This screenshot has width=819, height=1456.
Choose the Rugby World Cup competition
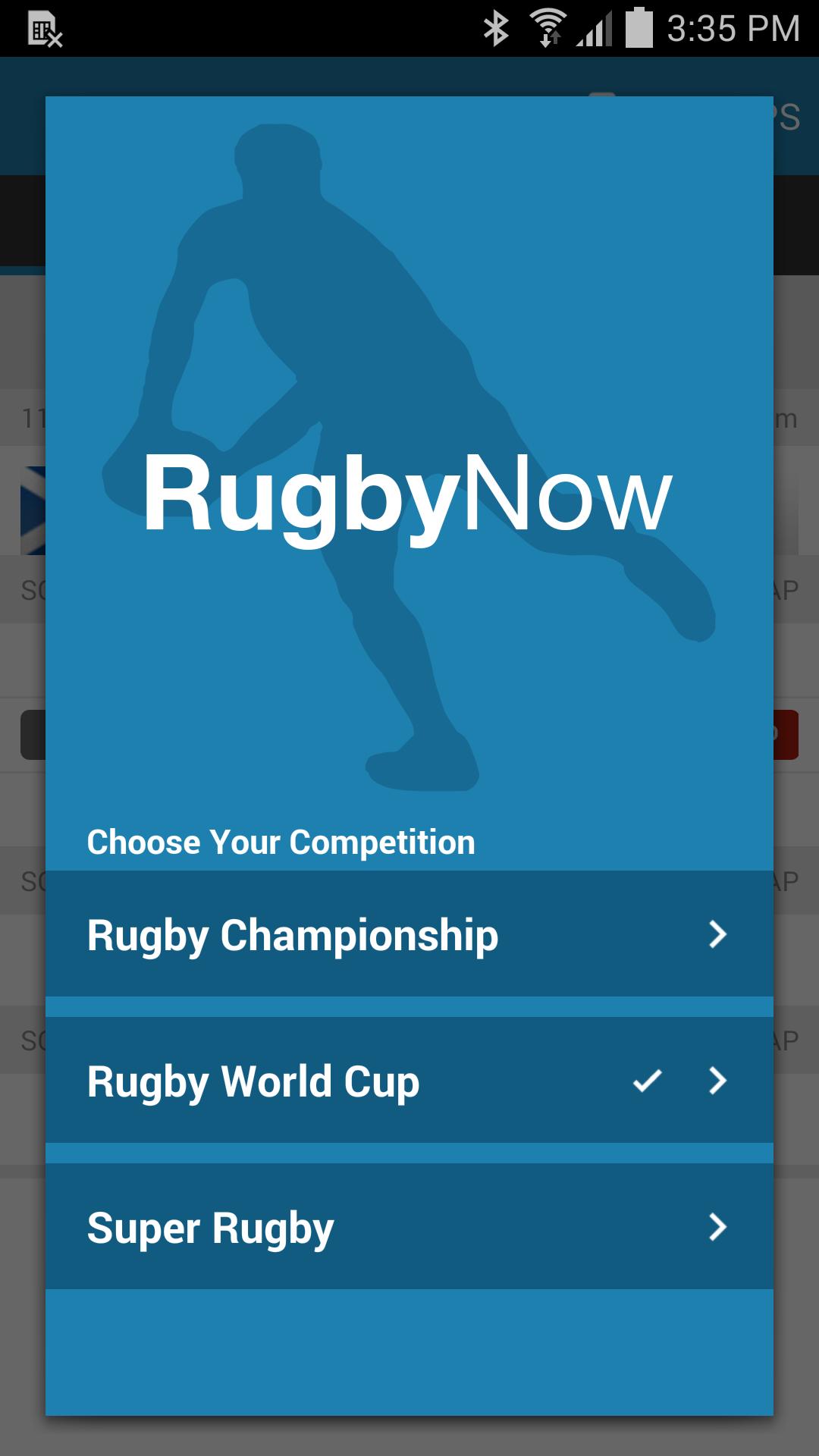click(x=408, y=1081)
